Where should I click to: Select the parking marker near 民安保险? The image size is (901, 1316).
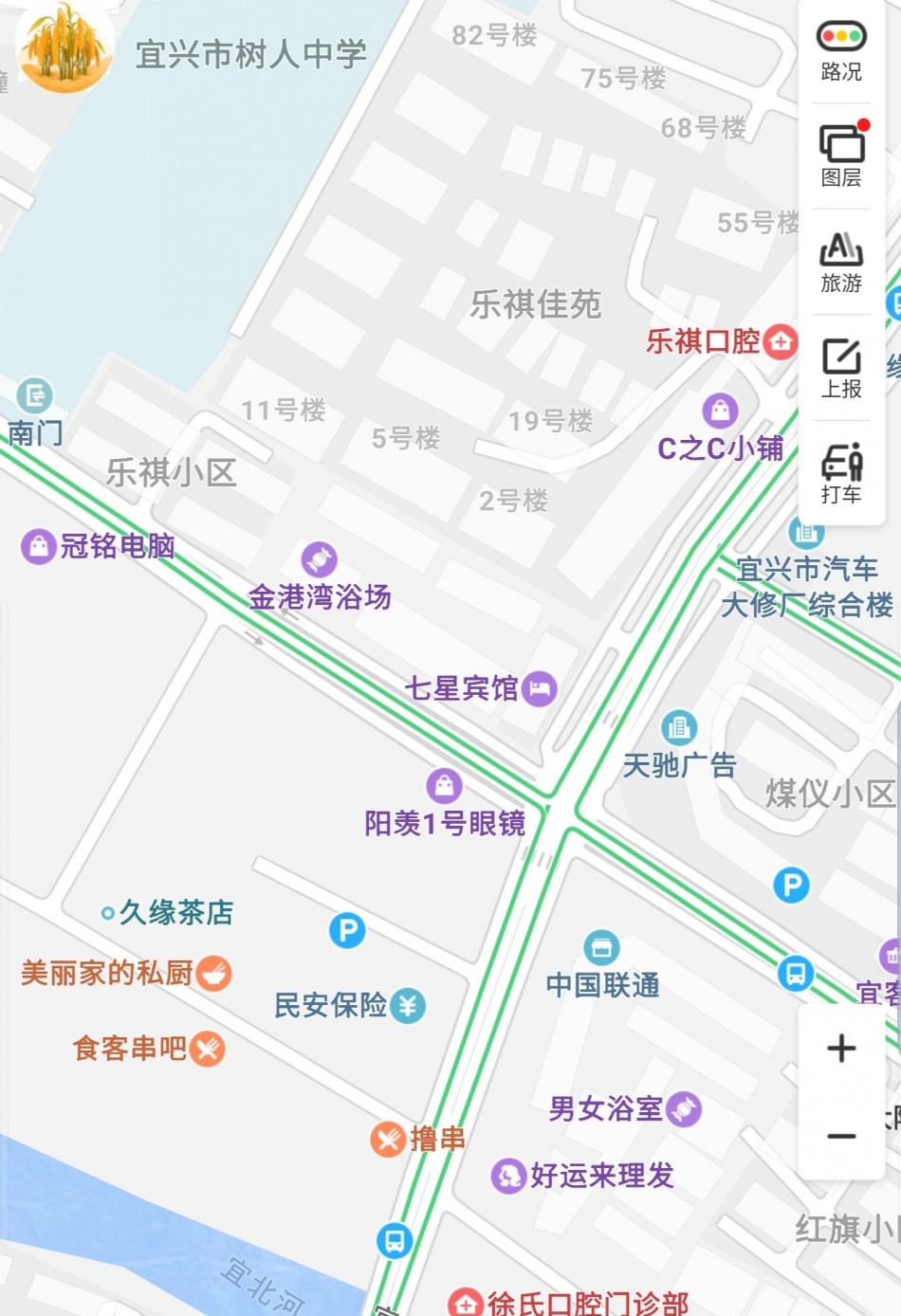(x=347, y=931)
